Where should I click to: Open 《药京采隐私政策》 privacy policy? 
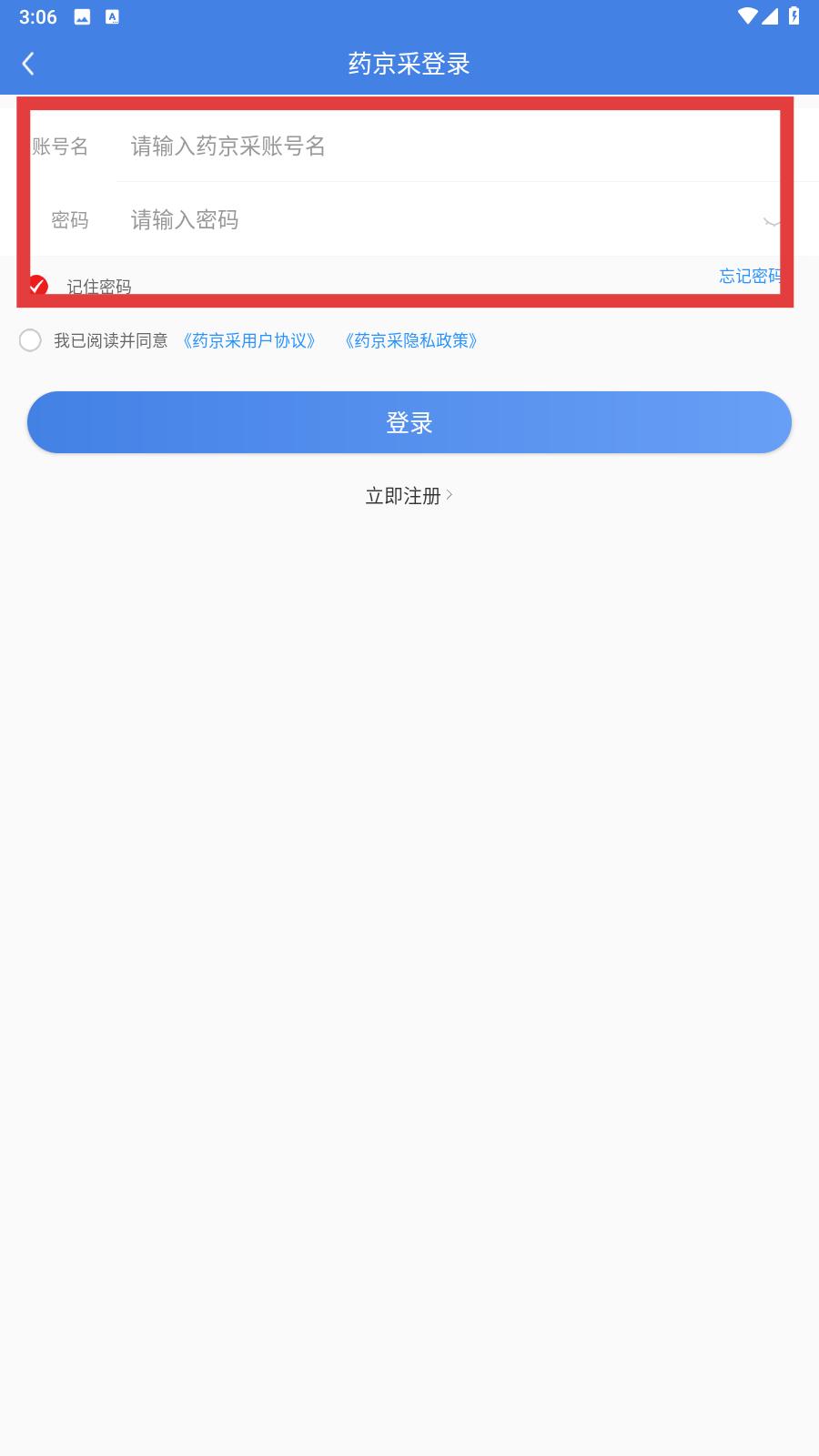(411, 340)
